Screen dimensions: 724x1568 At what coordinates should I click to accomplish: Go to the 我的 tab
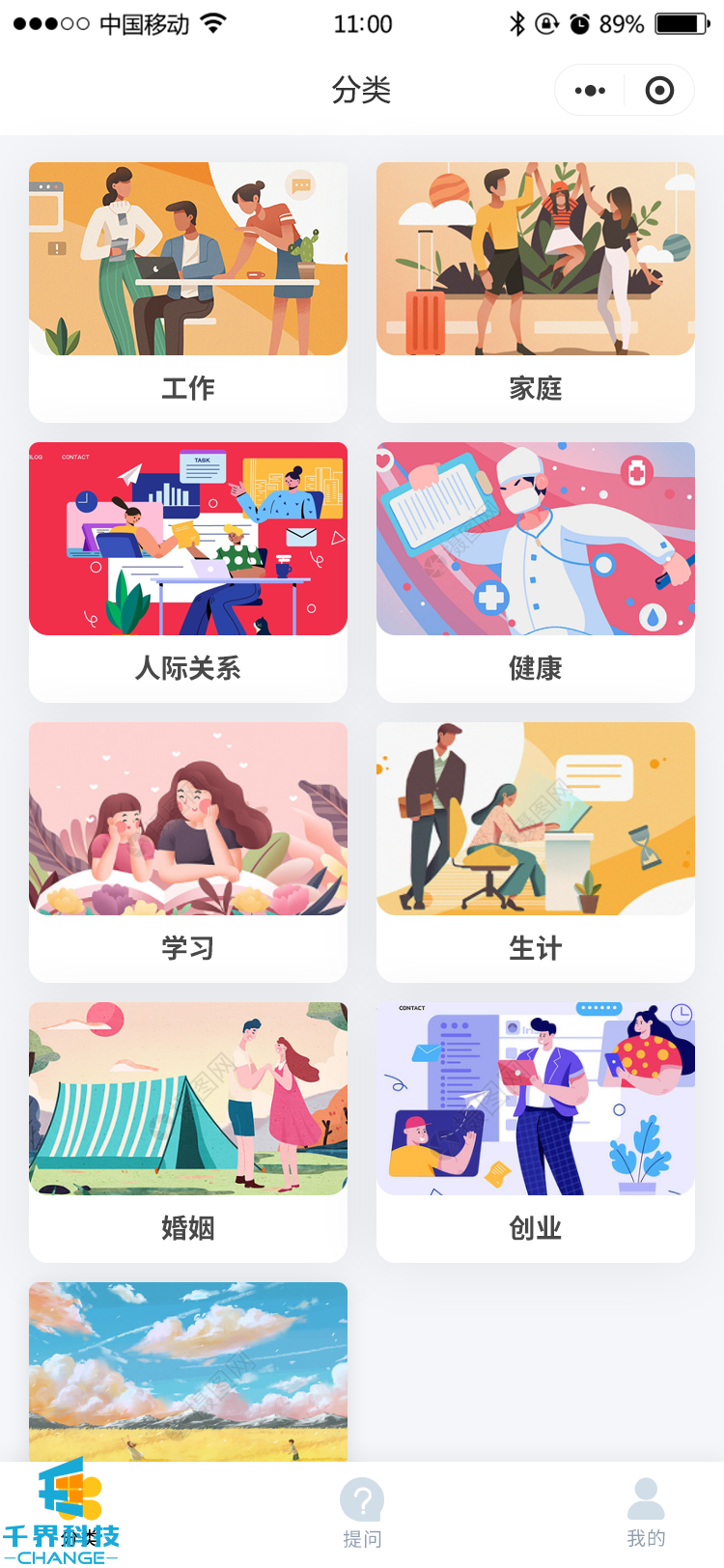pyautogui.click(x=646, y=1514)
